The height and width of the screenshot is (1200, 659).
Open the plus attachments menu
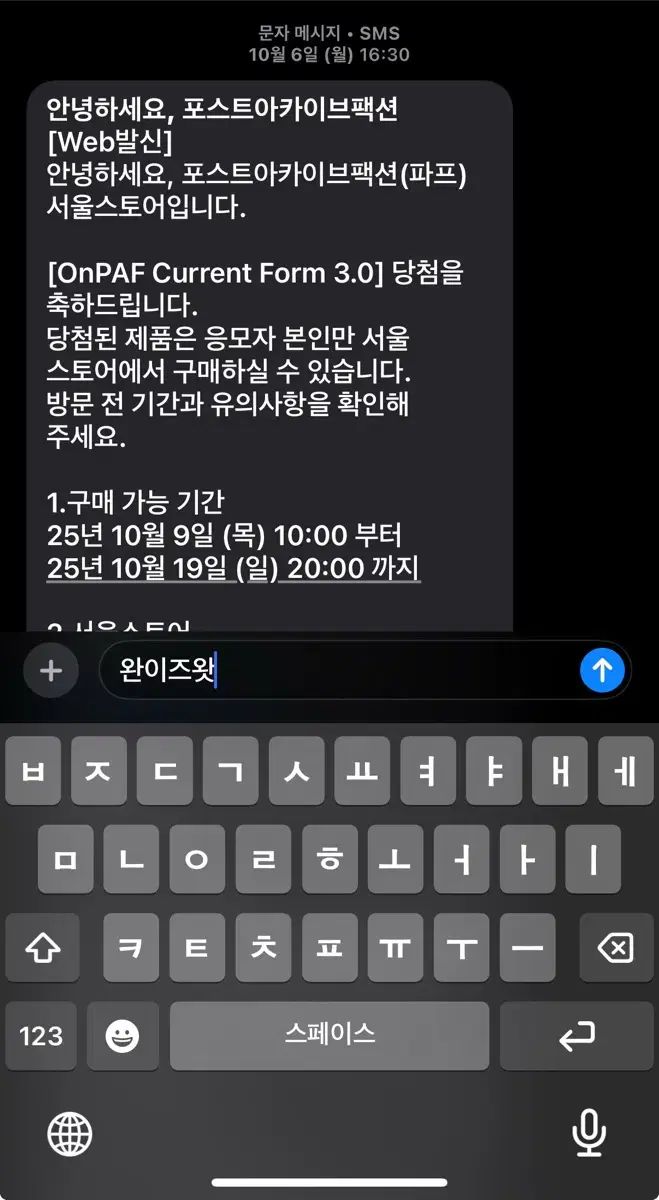click(51, 670)
